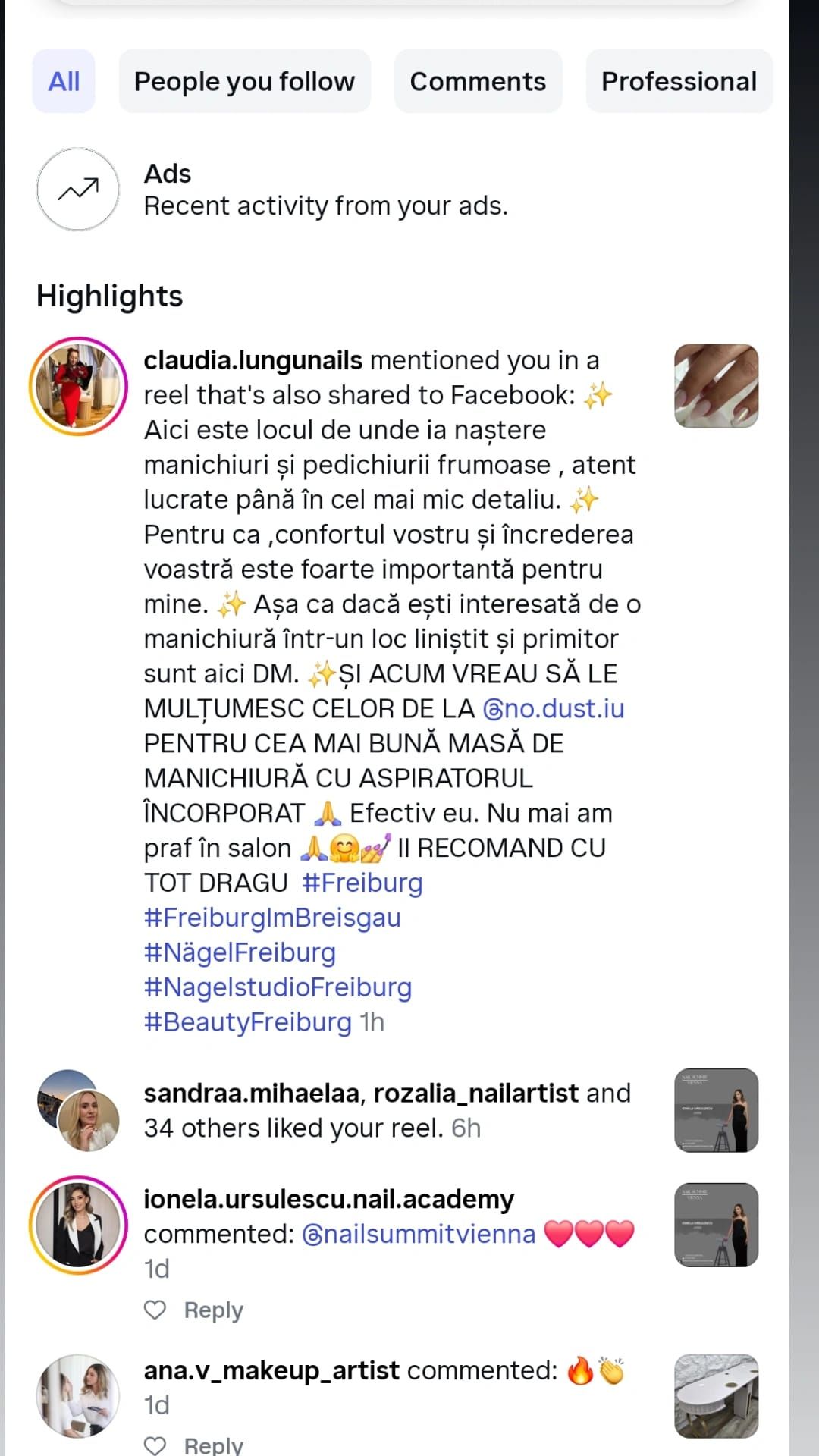The height and width of the screenshot is (1456, 819).
Task: Open the nails reel thumbnail from claudia.lungunails
Action: click(x=717, y=386)
